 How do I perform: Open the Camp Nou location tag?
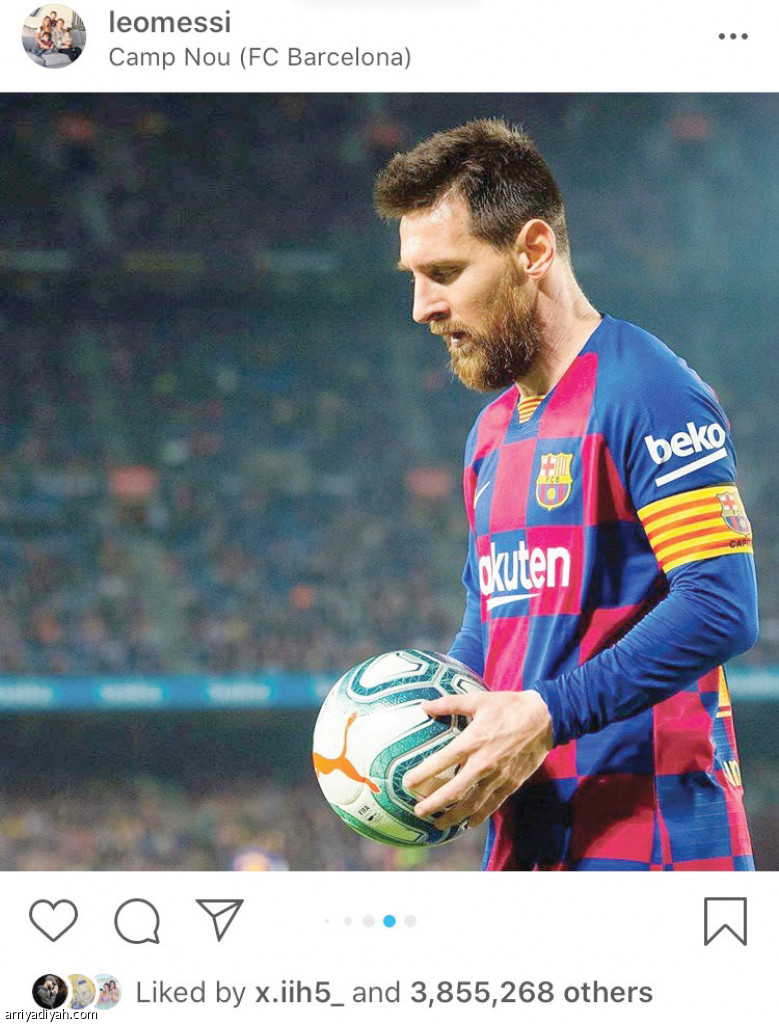tap(259, 57)
